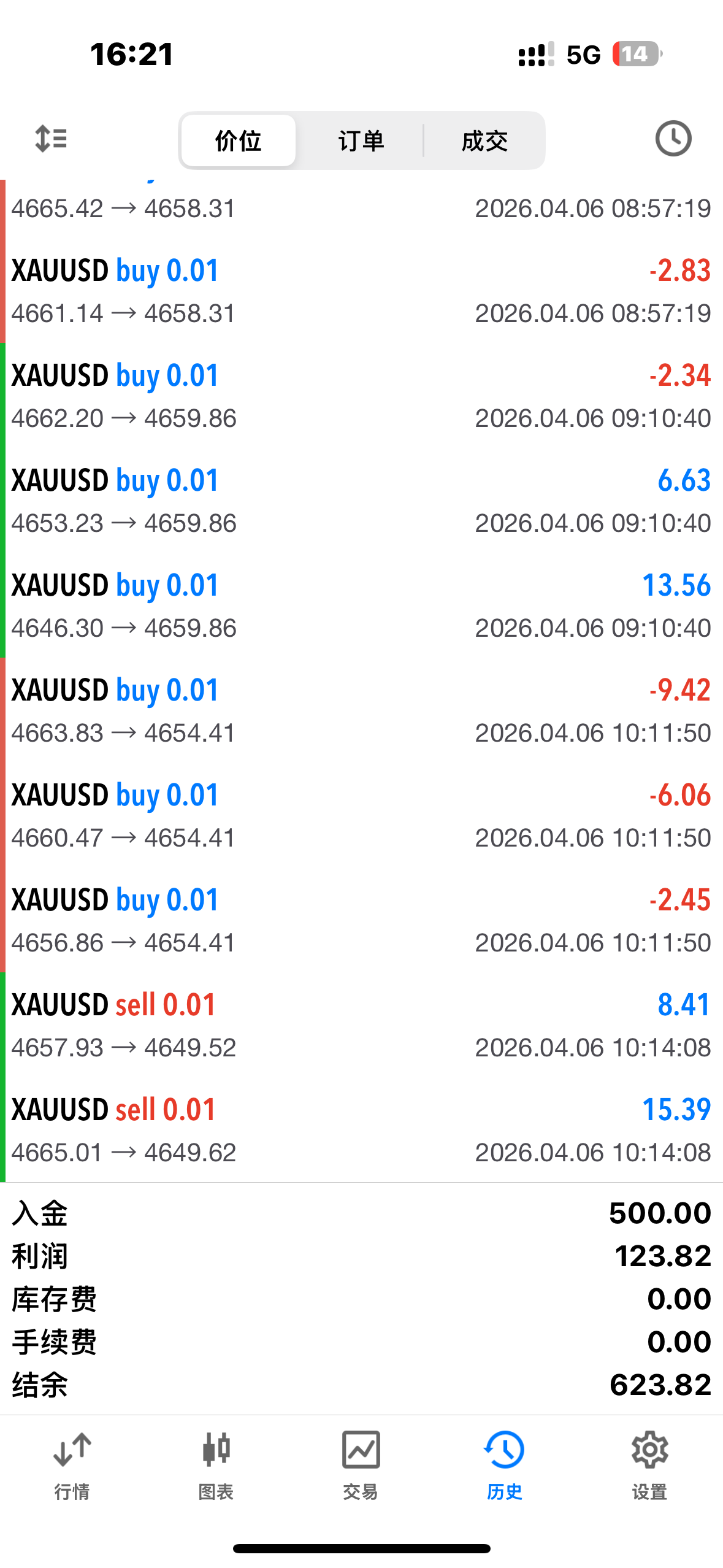The image size is (723, 1568).
Task: Open the history date range clock
Action: point(673,139)
